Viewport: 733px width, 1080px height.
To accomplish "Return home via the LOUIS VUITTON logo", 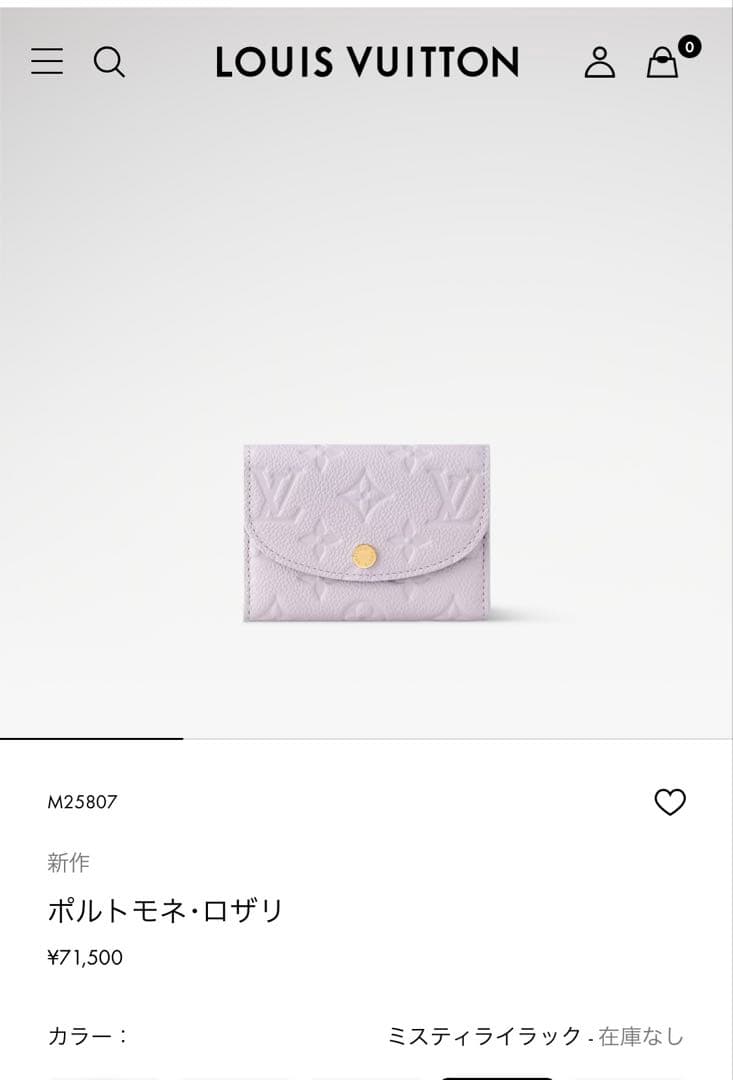I will [x=366, y=62].
